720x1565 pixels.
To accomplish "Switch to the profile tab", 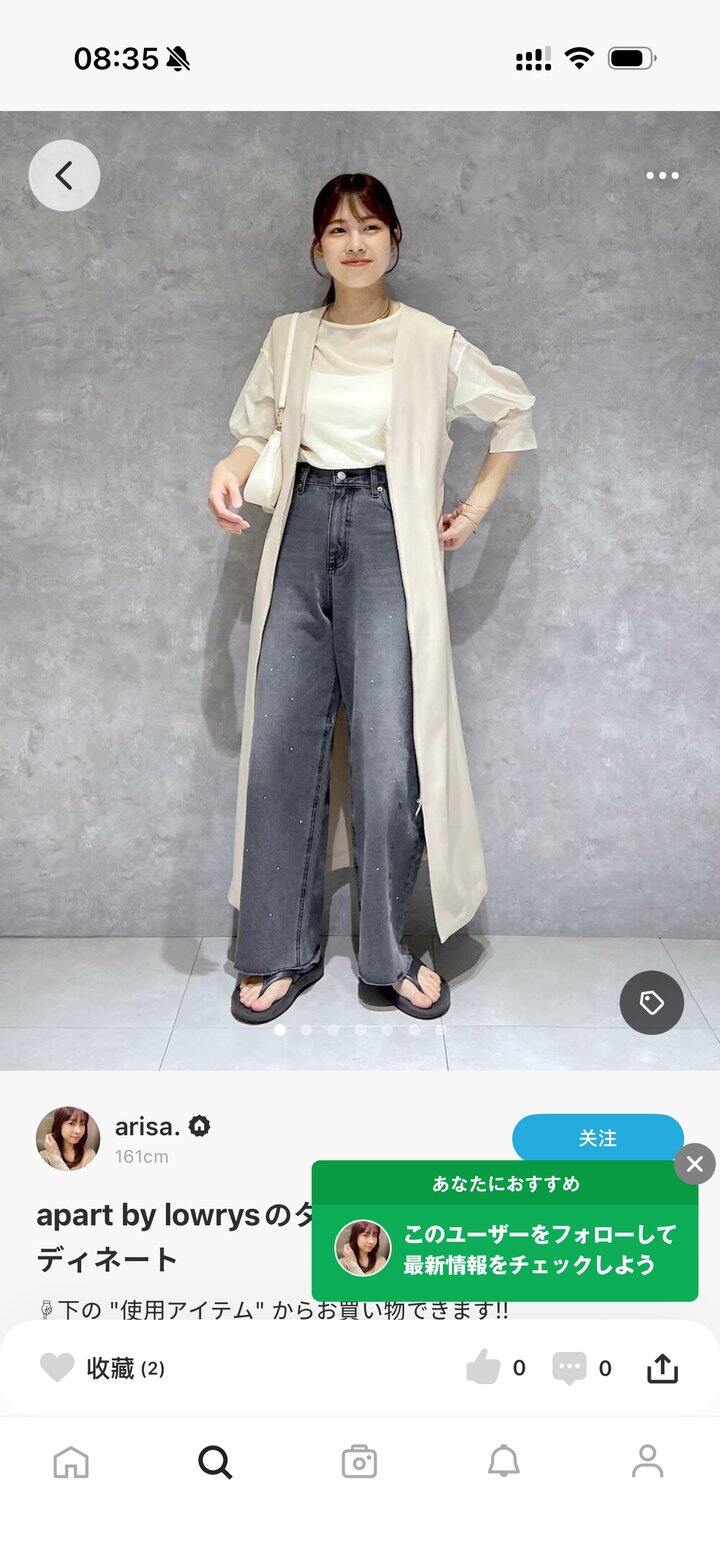I will point(648,1462).
